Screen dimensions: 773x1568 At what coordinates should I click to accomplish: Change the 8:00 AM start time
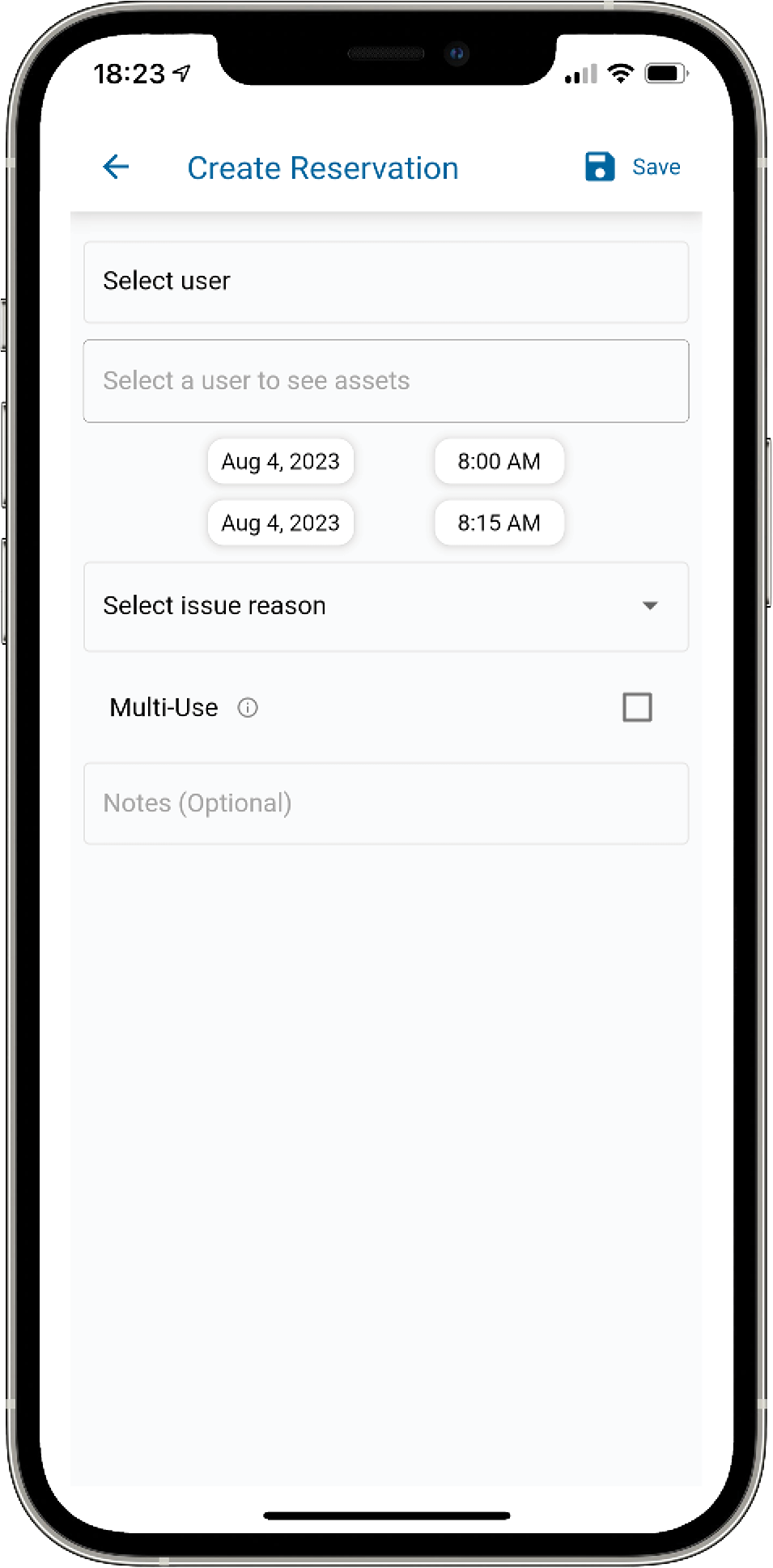(499, 461)
